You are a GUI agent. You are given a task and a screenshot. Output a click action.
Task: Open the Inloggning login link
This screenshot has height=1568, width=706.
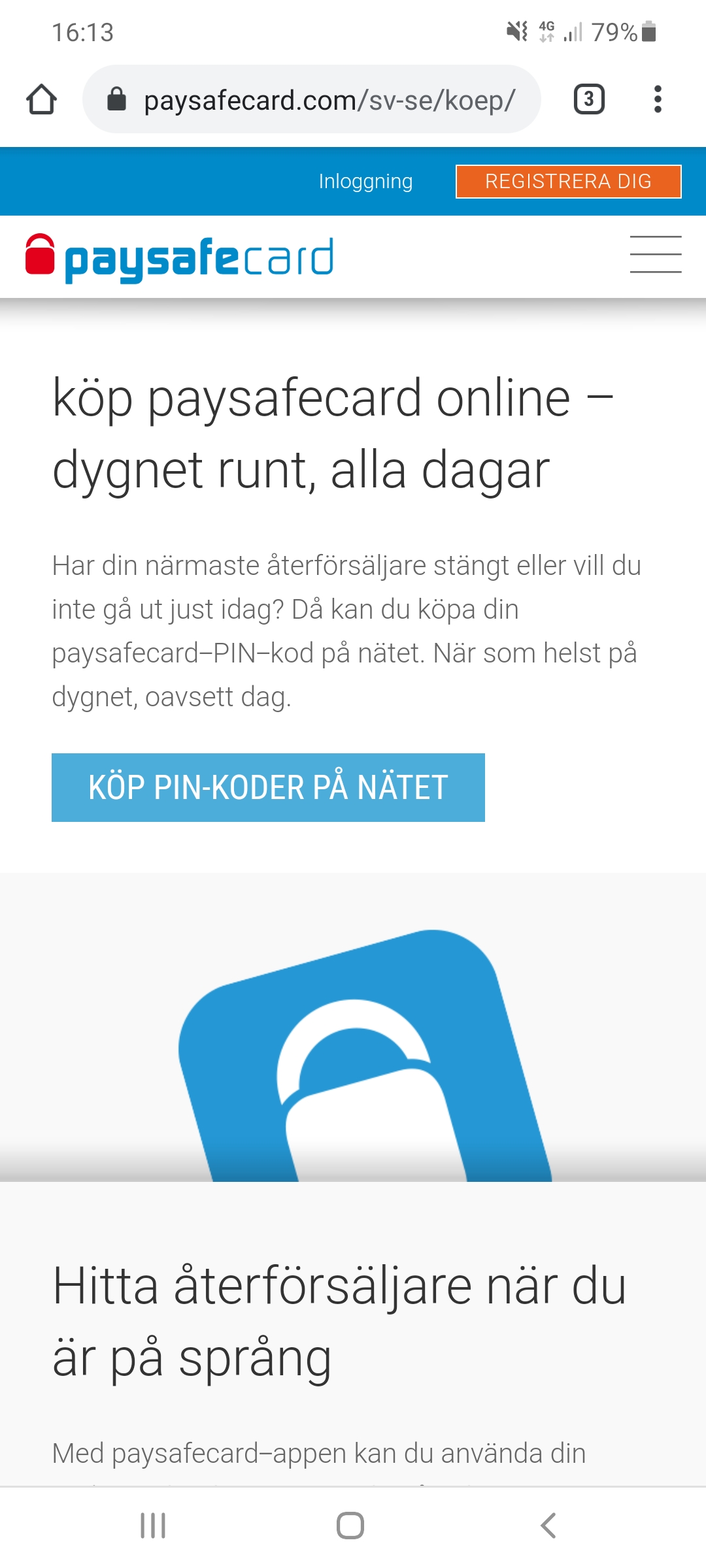[x=365, y=182]
